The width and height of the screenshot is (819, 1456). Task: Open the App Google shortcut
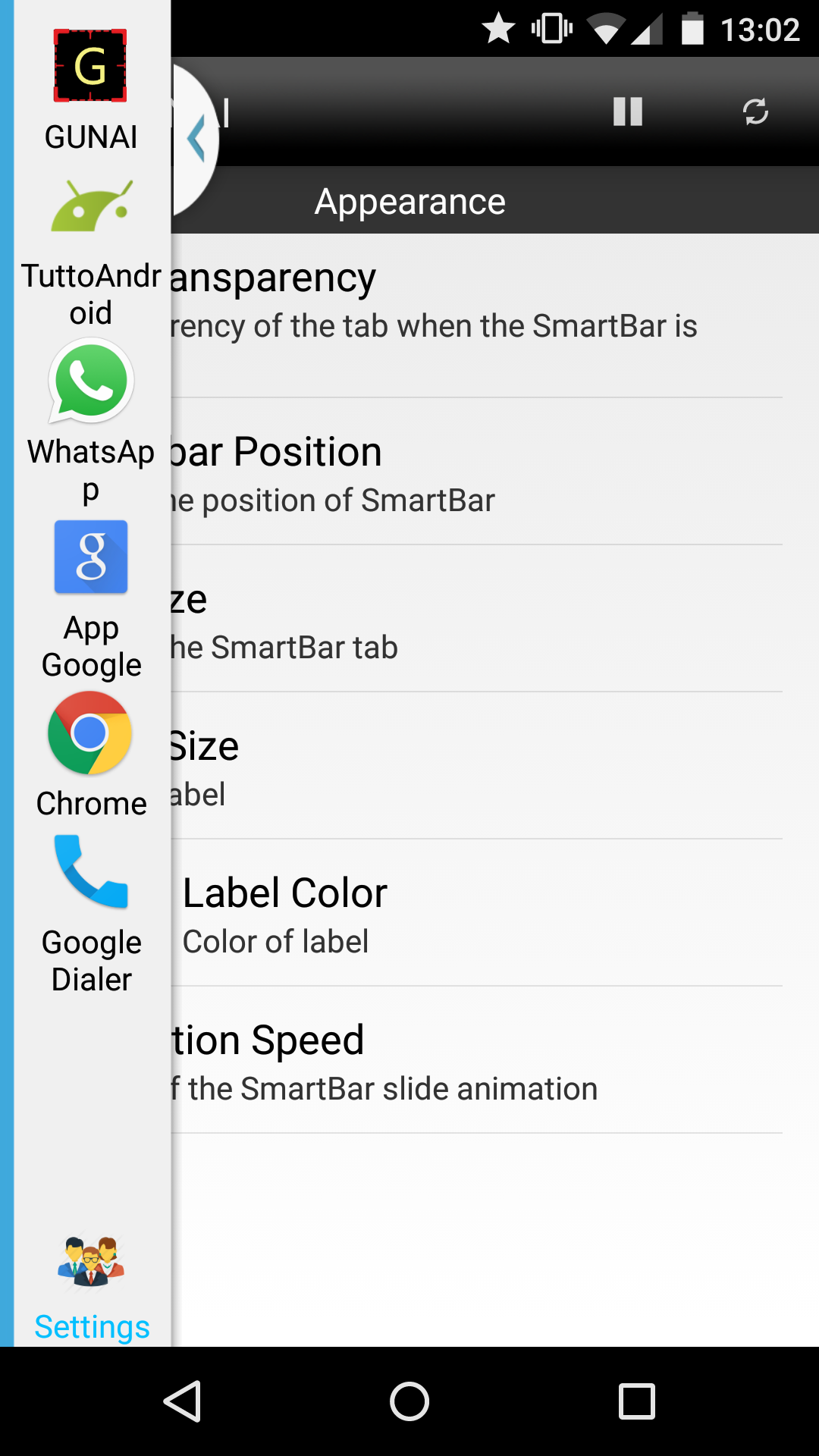pyautogui.click(x=91, y=599)
